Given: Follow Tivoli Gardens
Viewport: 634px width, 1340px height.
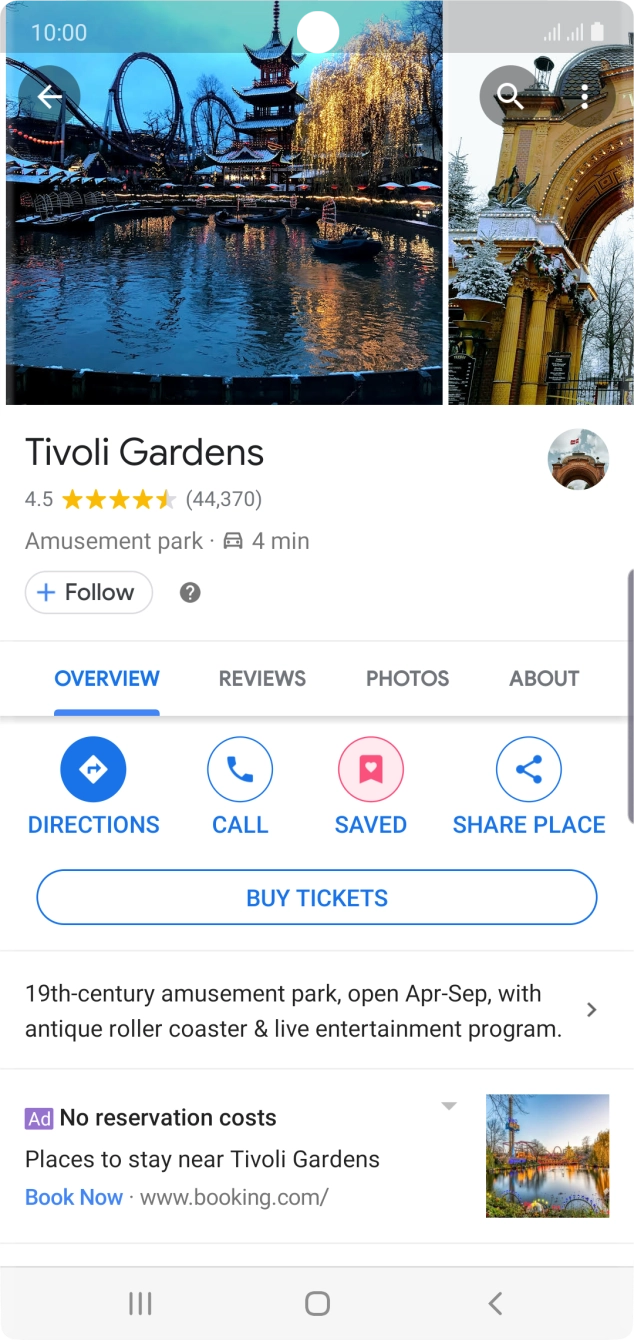Looking at the screenshot, I should point(89,592).
